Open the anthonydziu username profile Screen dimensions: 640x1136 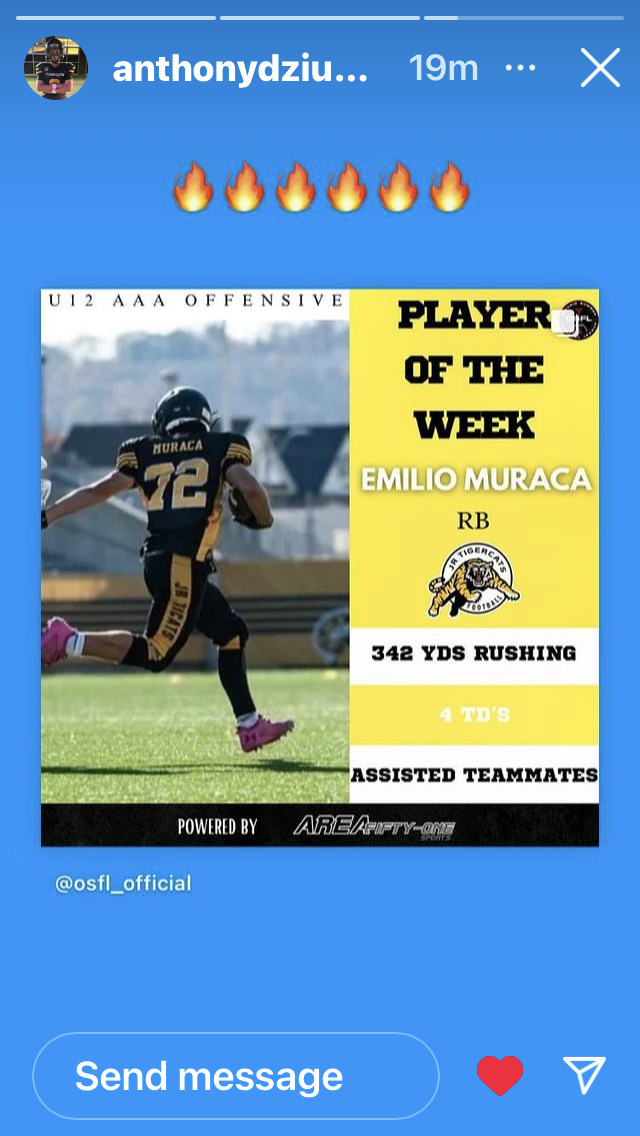(x=240, y=69)
